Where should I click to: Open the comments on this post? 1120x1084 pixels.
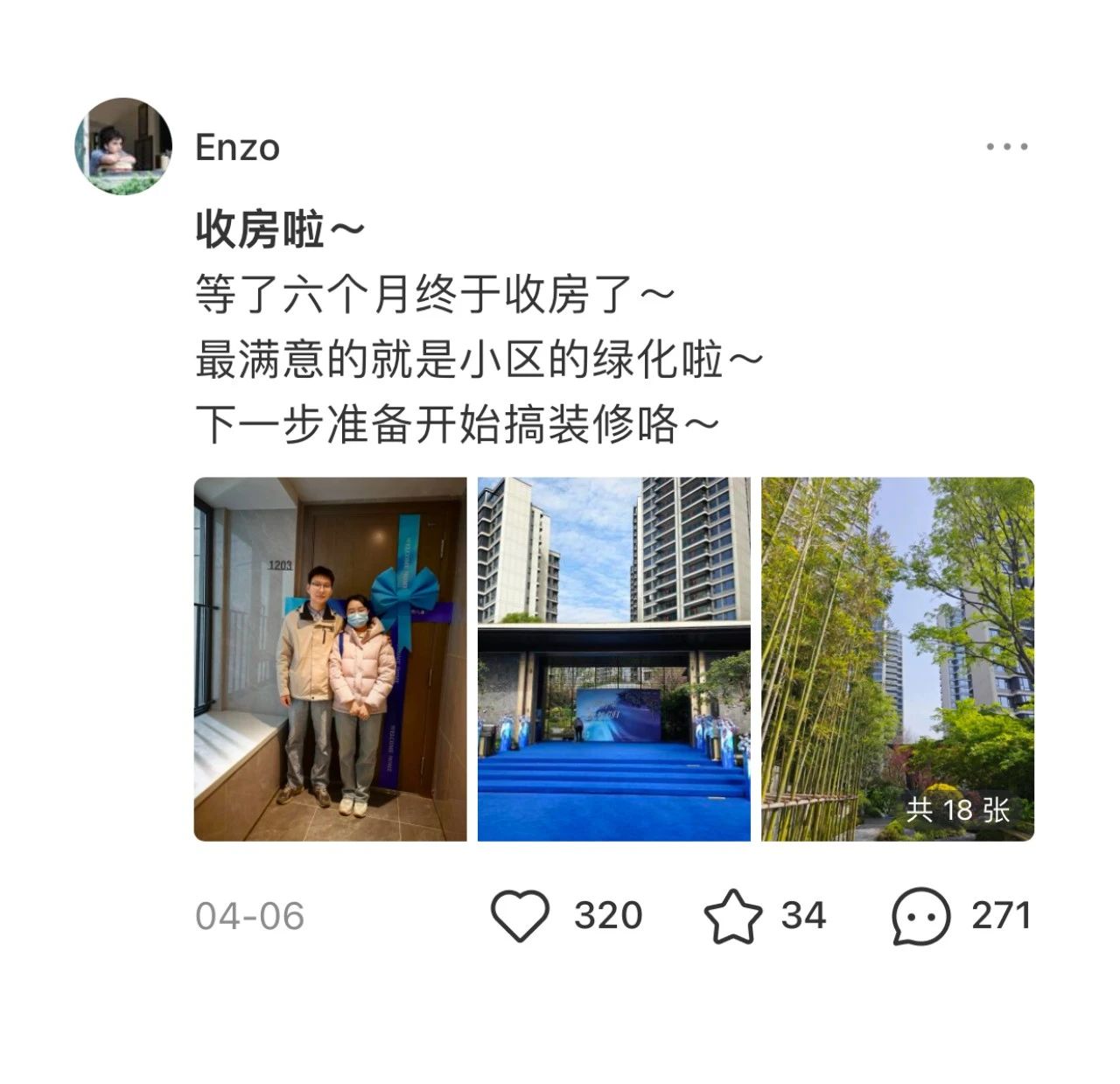point(920,915)
